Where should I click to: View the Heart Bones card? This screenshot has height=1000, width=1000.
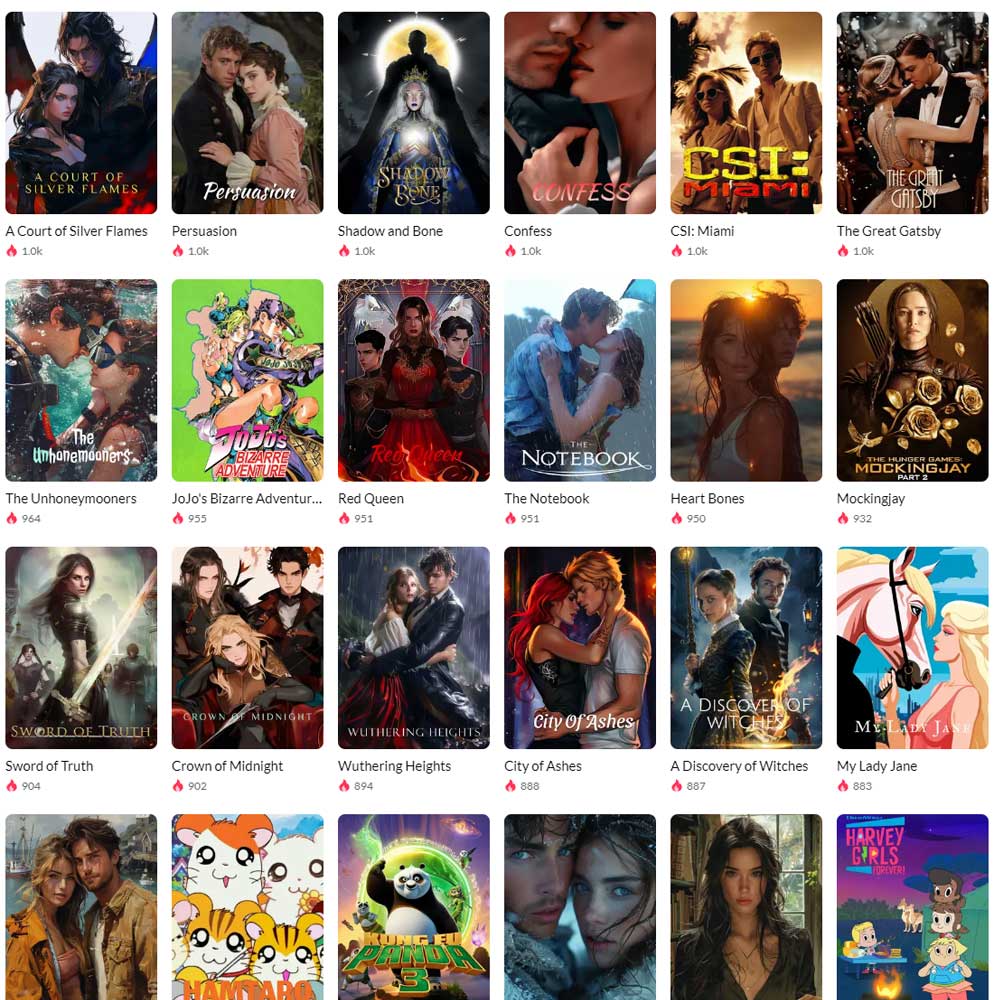[746, 380]
